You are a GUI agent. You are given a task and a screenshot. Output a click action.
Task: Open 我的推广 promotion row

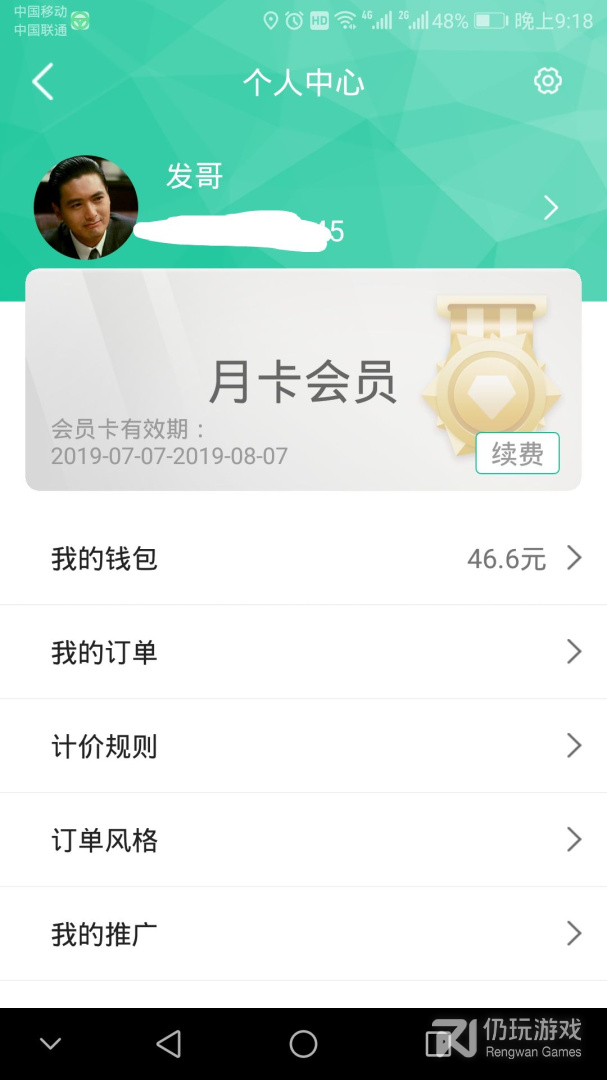click(x=303, y=934)
